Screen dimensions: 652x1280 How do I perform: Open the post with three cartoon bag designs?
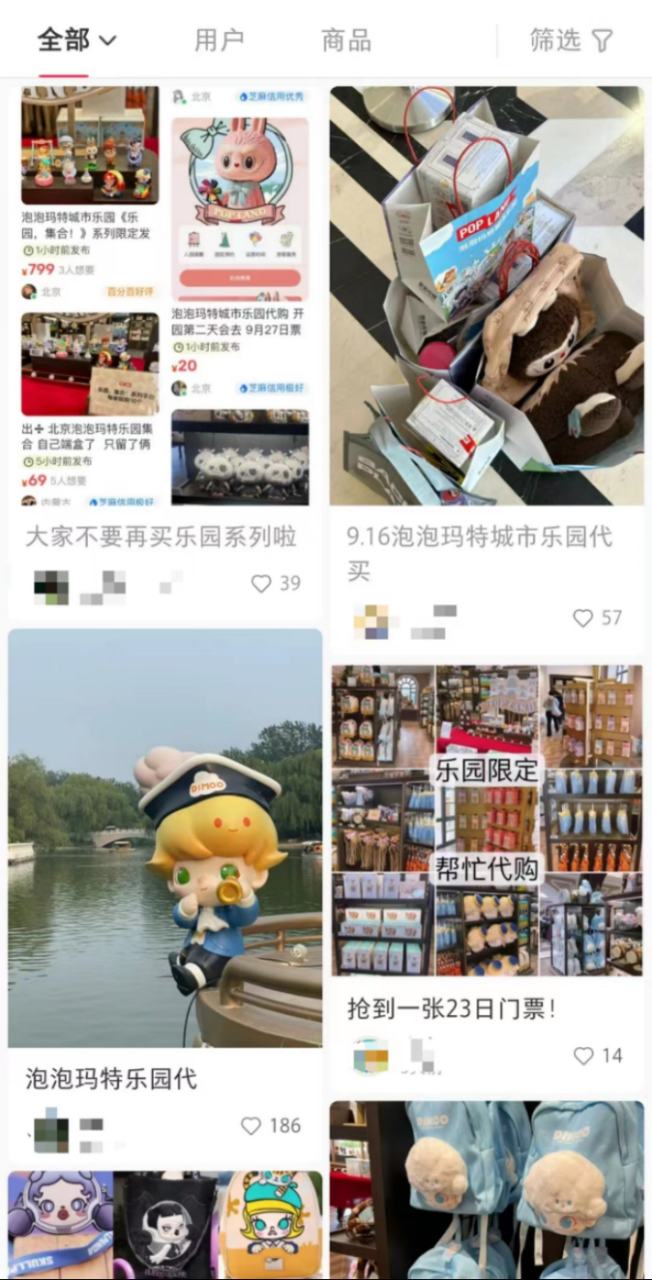tap(165, 1225)
